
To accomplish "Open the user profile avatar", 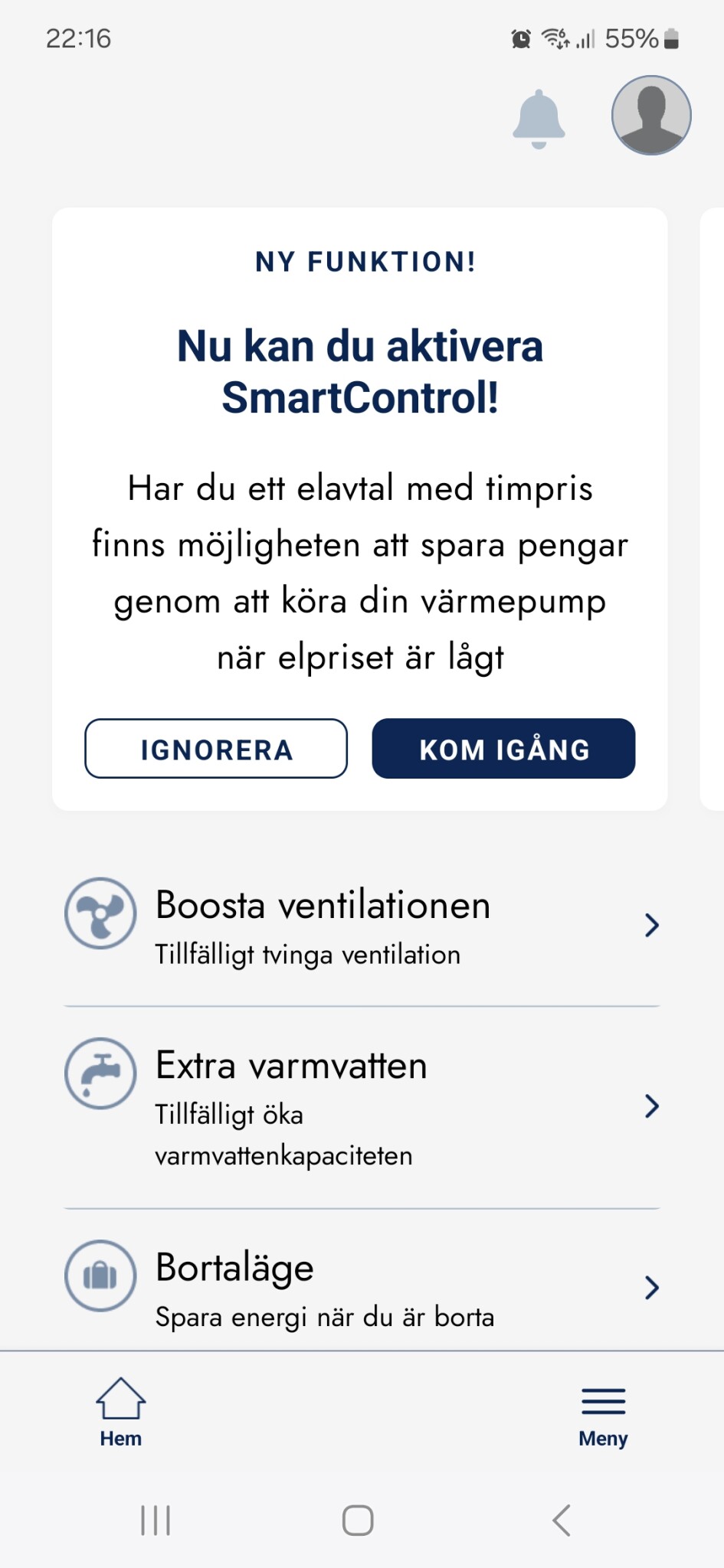I will pos(651,116).
